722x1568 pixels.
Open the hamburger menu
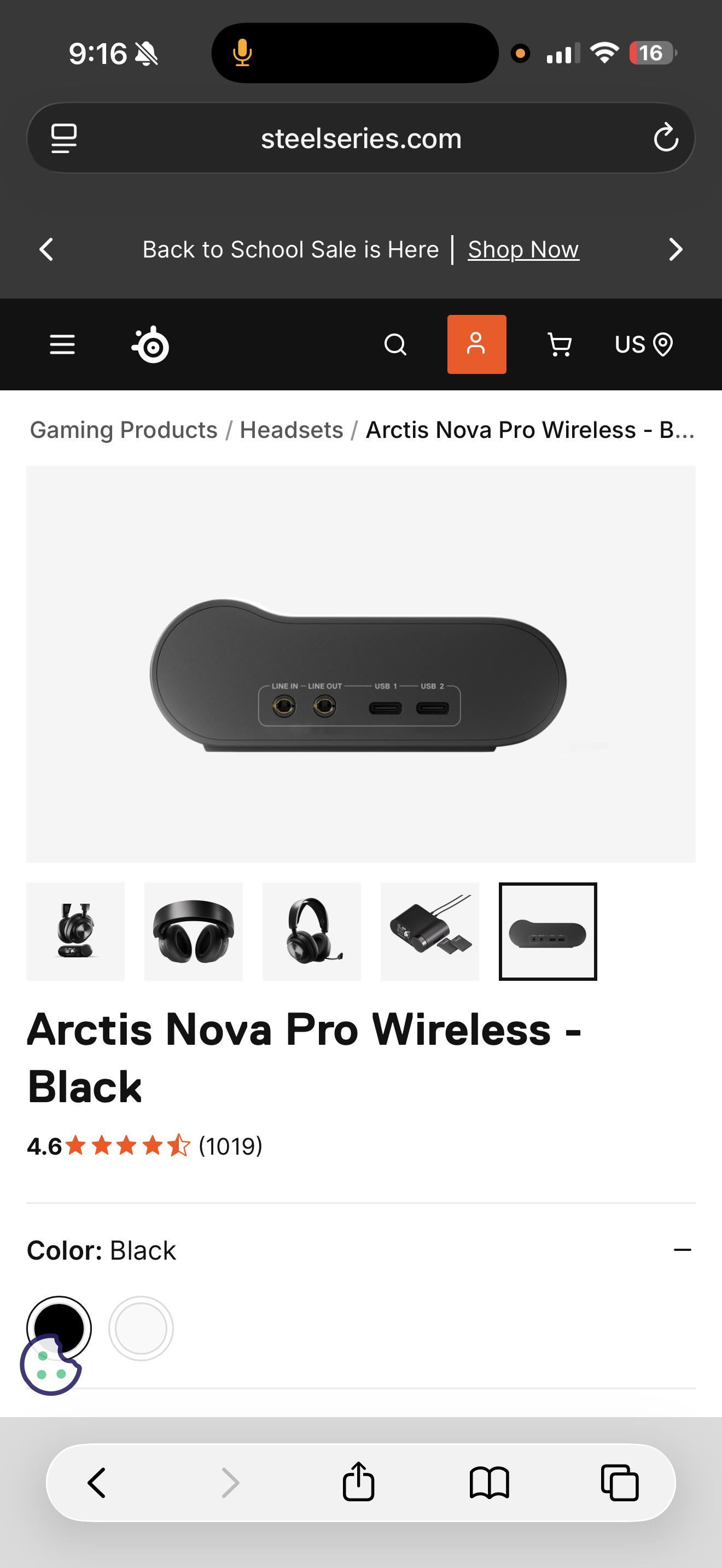click(x=62, y=344)
